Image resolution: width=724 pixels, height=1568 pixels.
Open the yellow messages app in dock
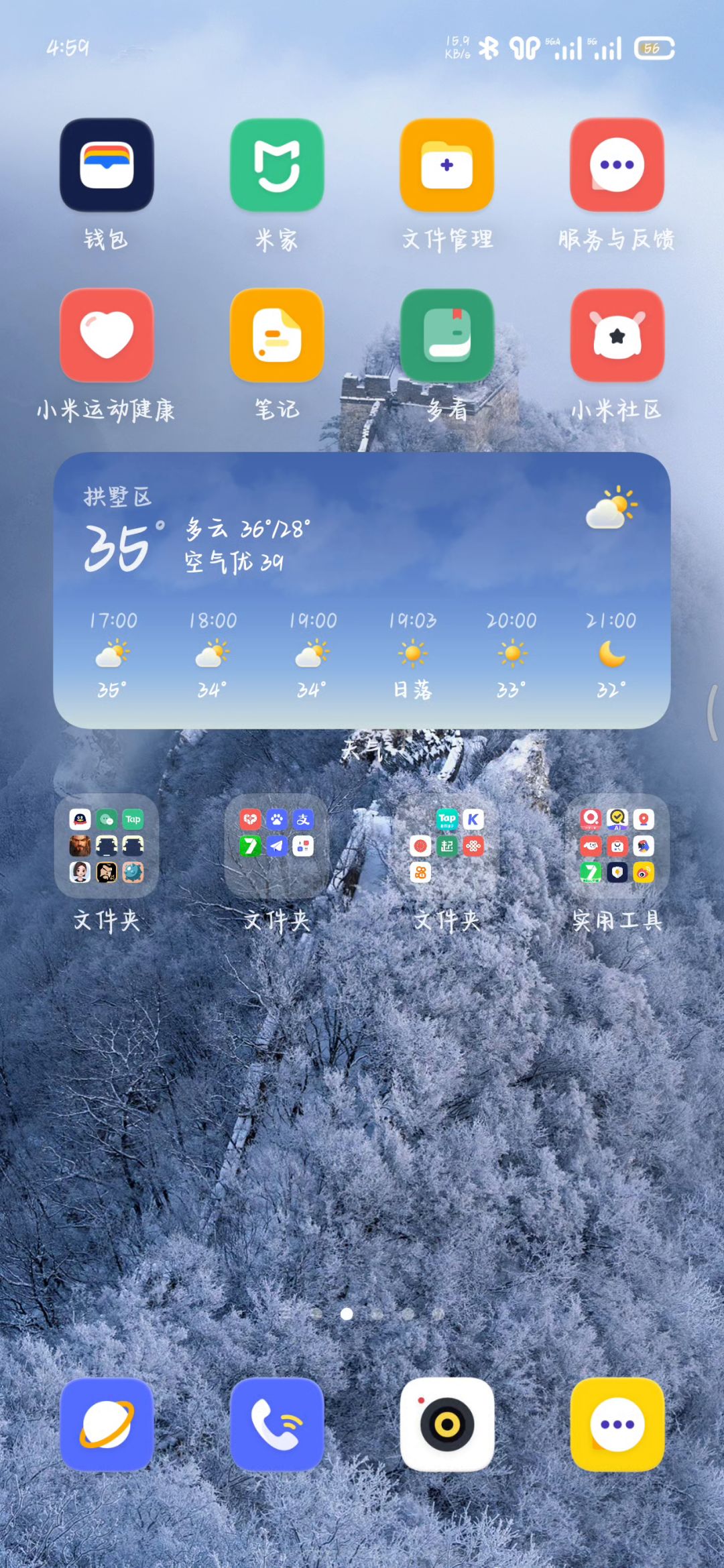point(617,1425)
